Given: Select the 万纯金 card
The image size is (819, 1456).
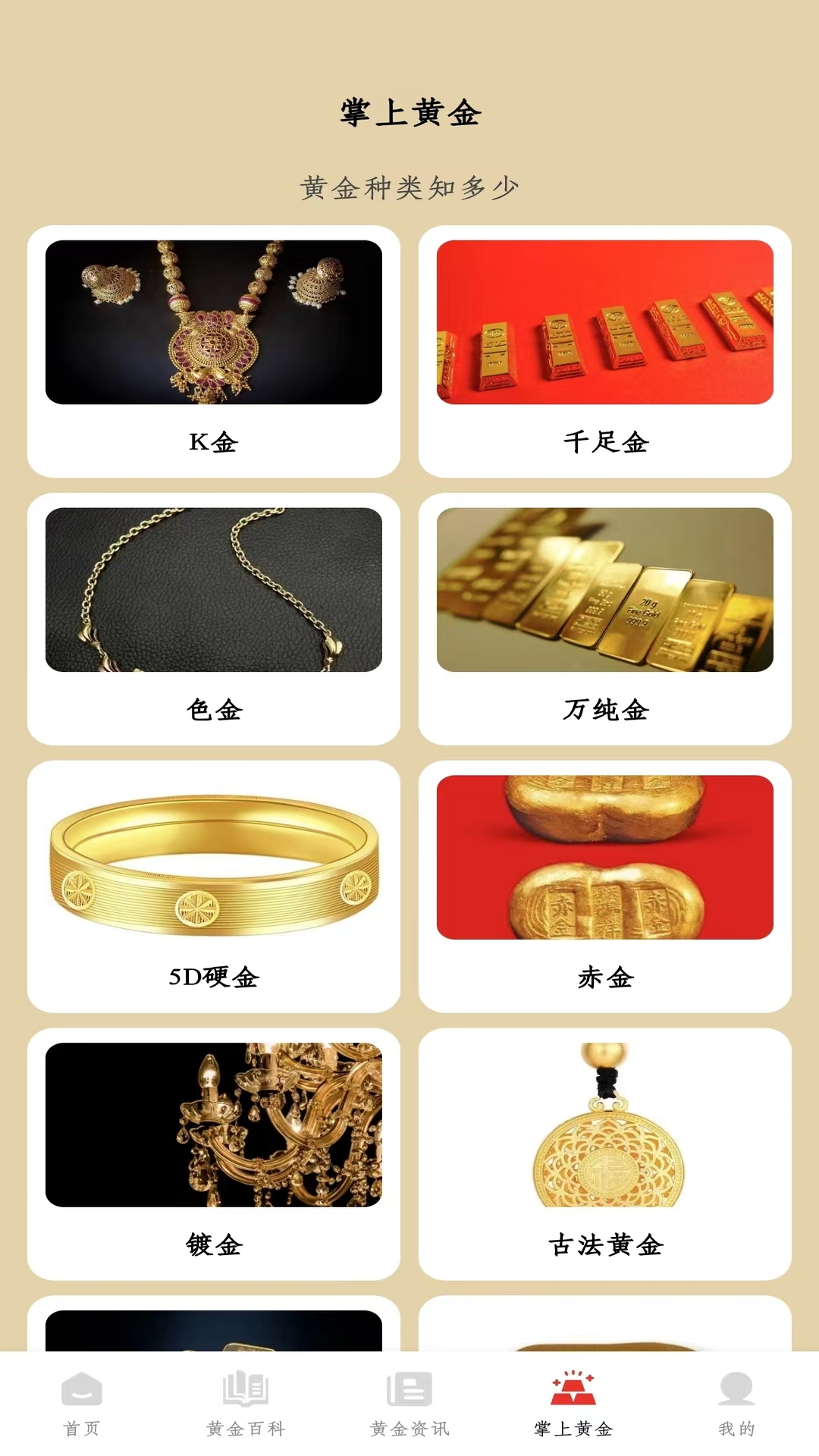Looking at the screenshot, I should click(604, 619).
